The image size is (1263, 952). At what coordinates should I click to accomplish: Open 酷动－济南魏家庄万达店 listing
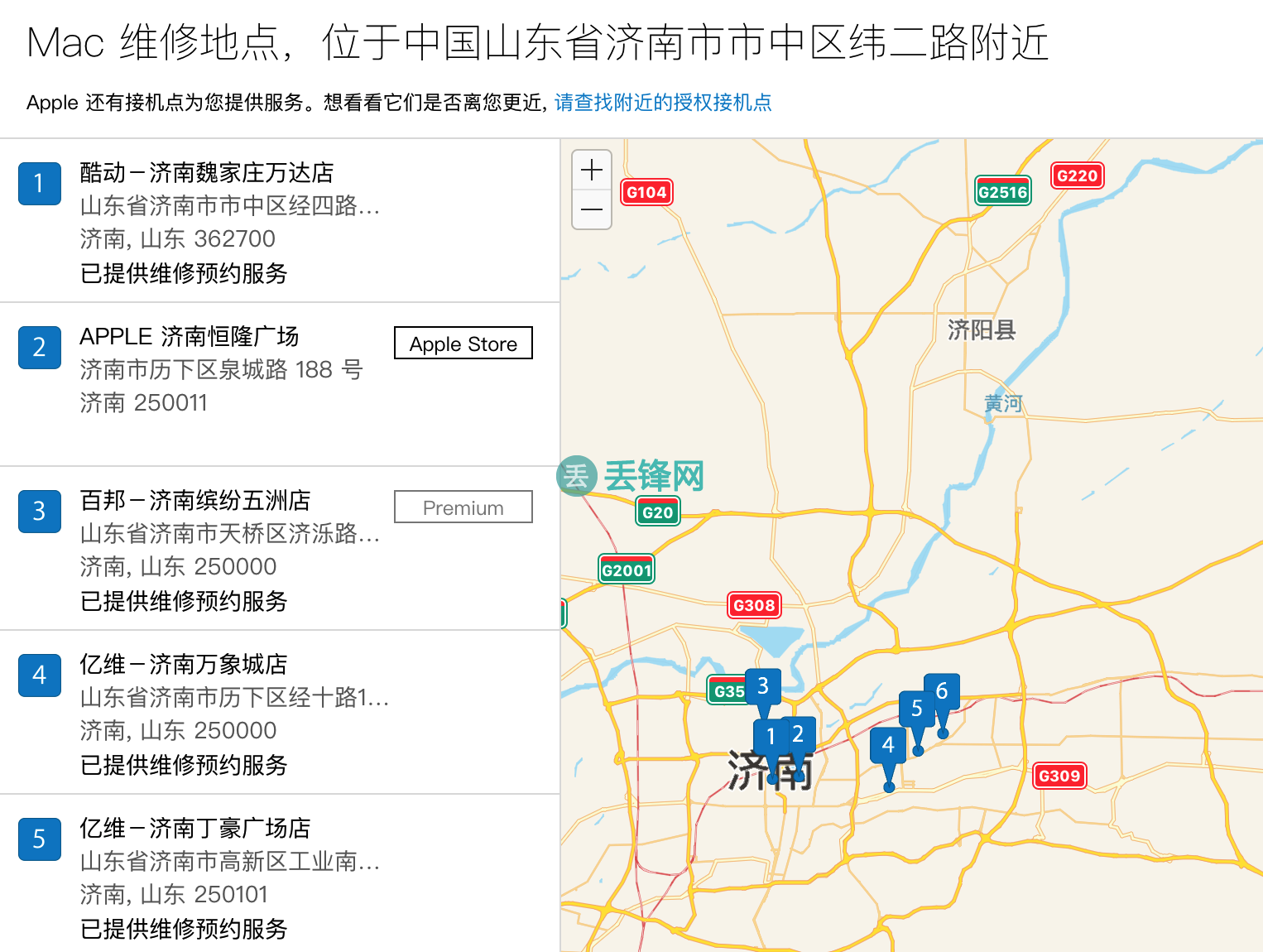(x=207, y=173)
